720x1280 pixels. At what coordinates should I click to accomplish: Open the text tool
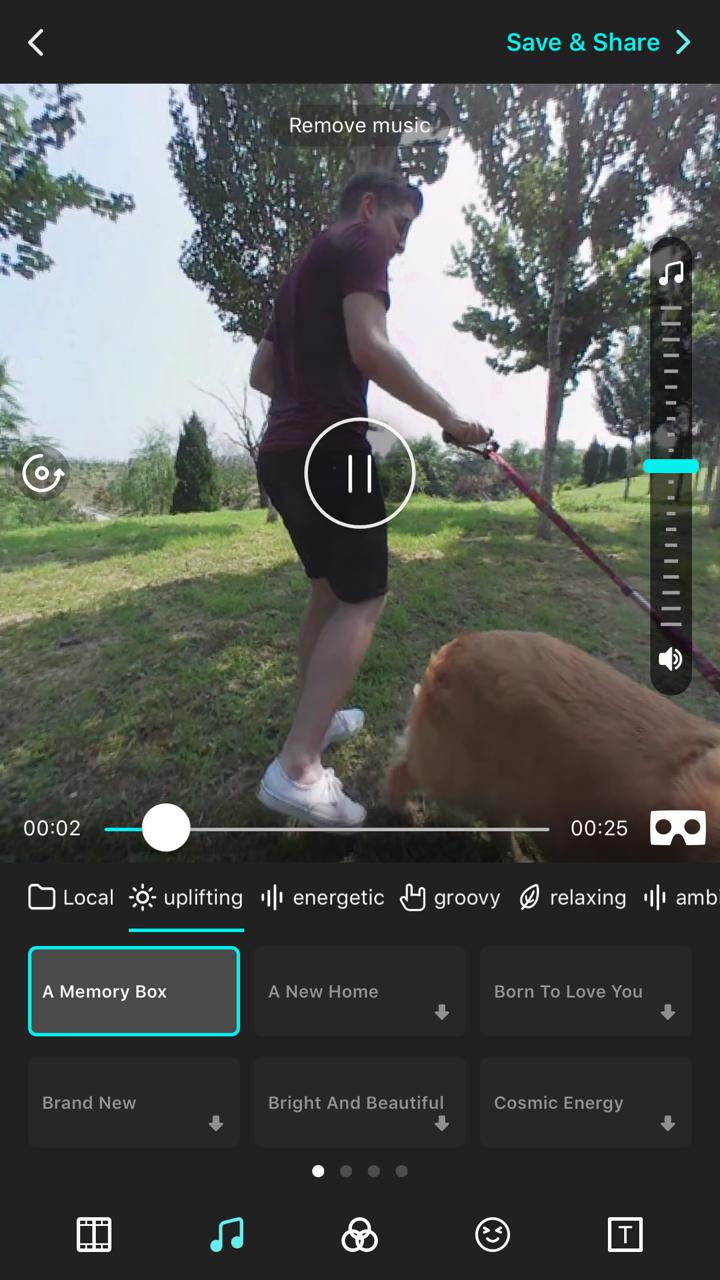(x=625, y=1235)
